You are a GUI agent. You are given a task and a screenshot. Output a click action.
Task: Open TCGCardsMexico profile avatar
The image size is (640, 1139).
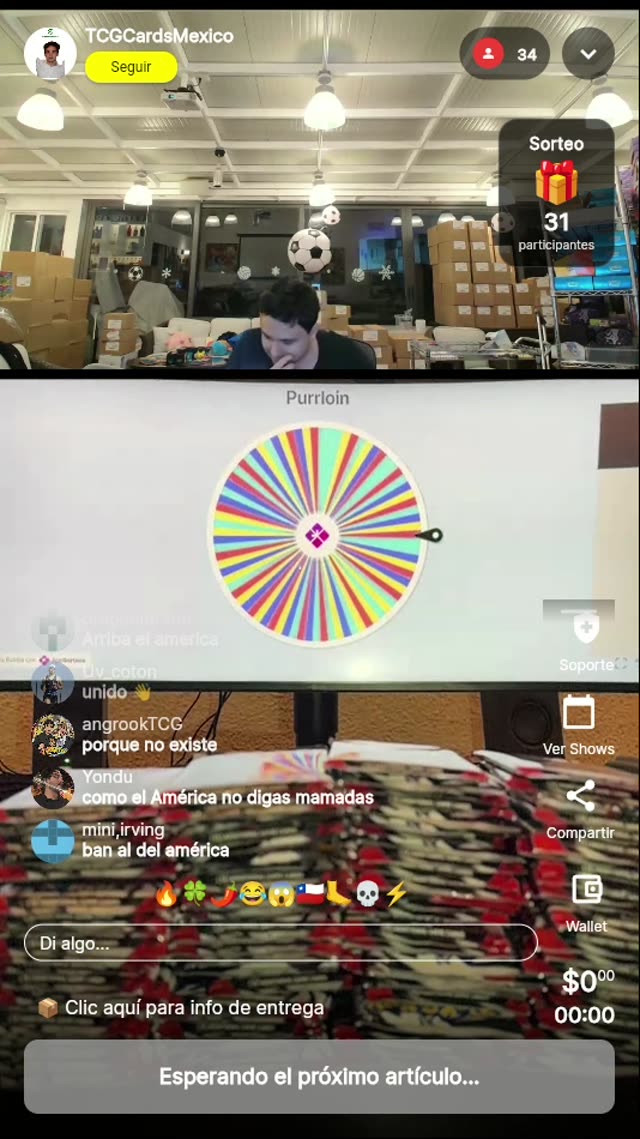tap(50, 53)
